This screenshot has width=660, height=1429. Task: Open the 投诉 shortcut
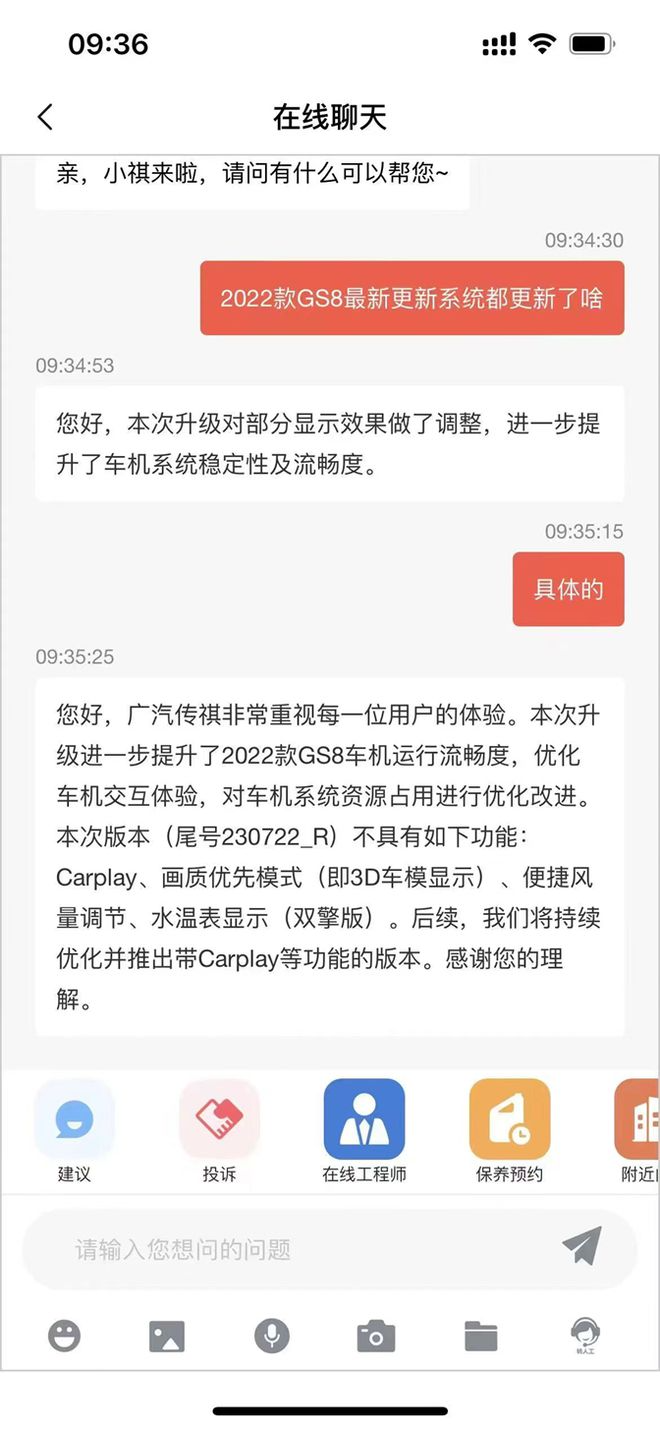[219, 1120]
